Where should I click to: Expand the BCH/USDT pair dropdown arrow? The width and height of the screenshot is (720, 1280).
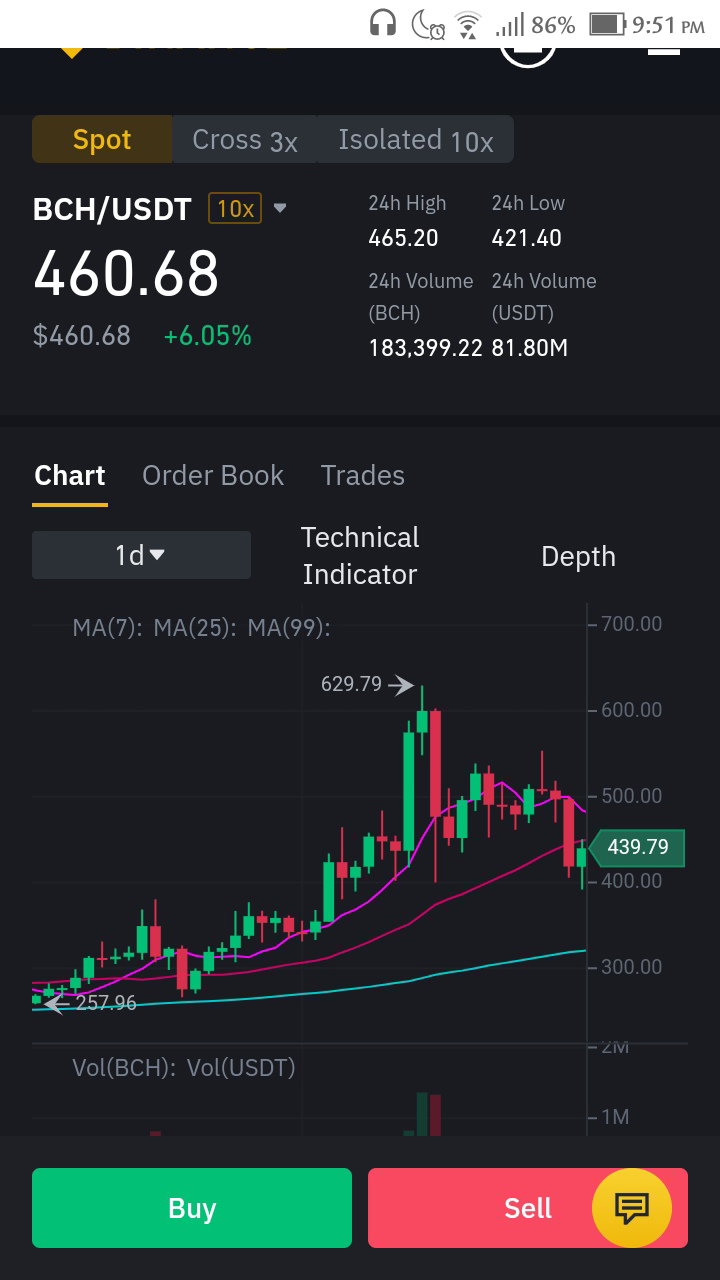point(280,208)
